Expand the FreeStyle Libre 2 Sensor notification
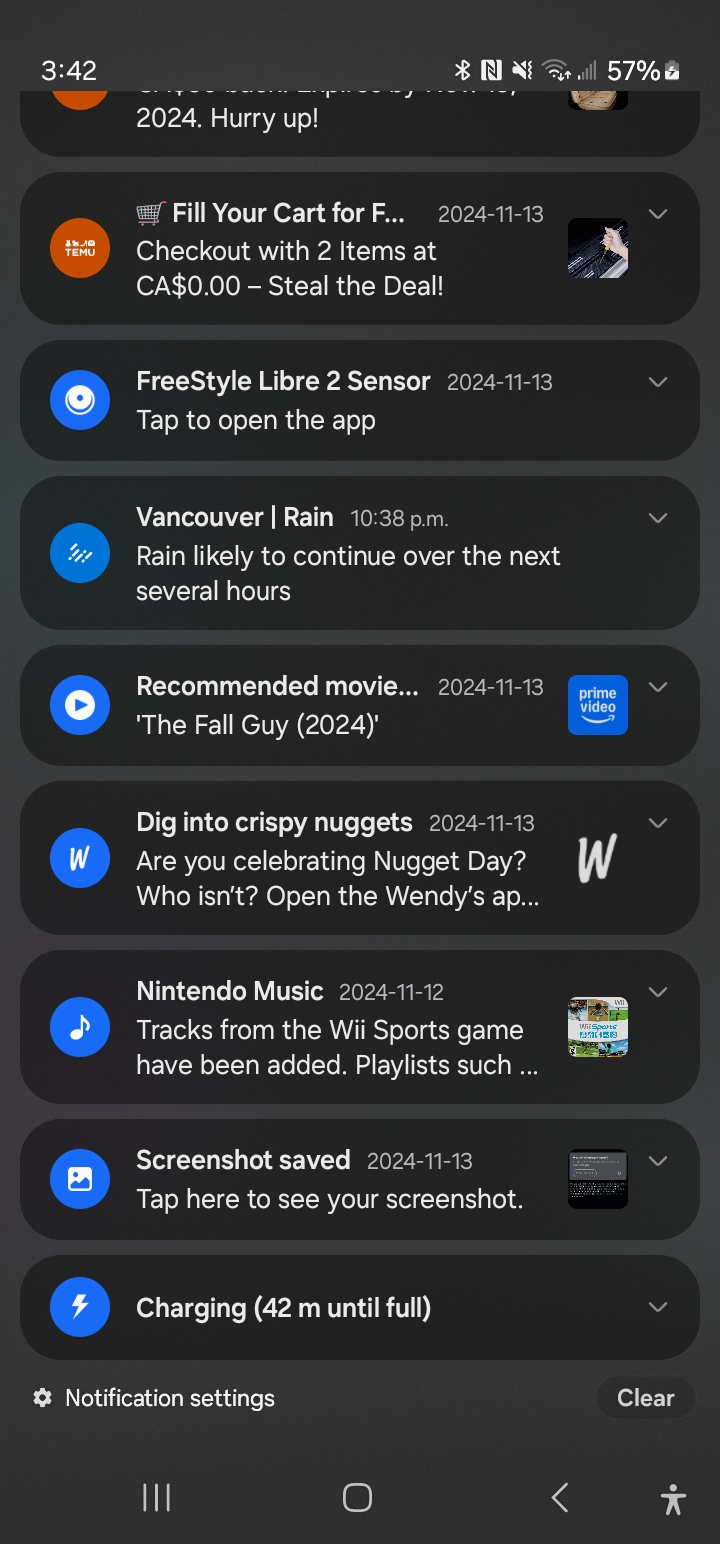The image size is (720, 1544). coord(657,382)
